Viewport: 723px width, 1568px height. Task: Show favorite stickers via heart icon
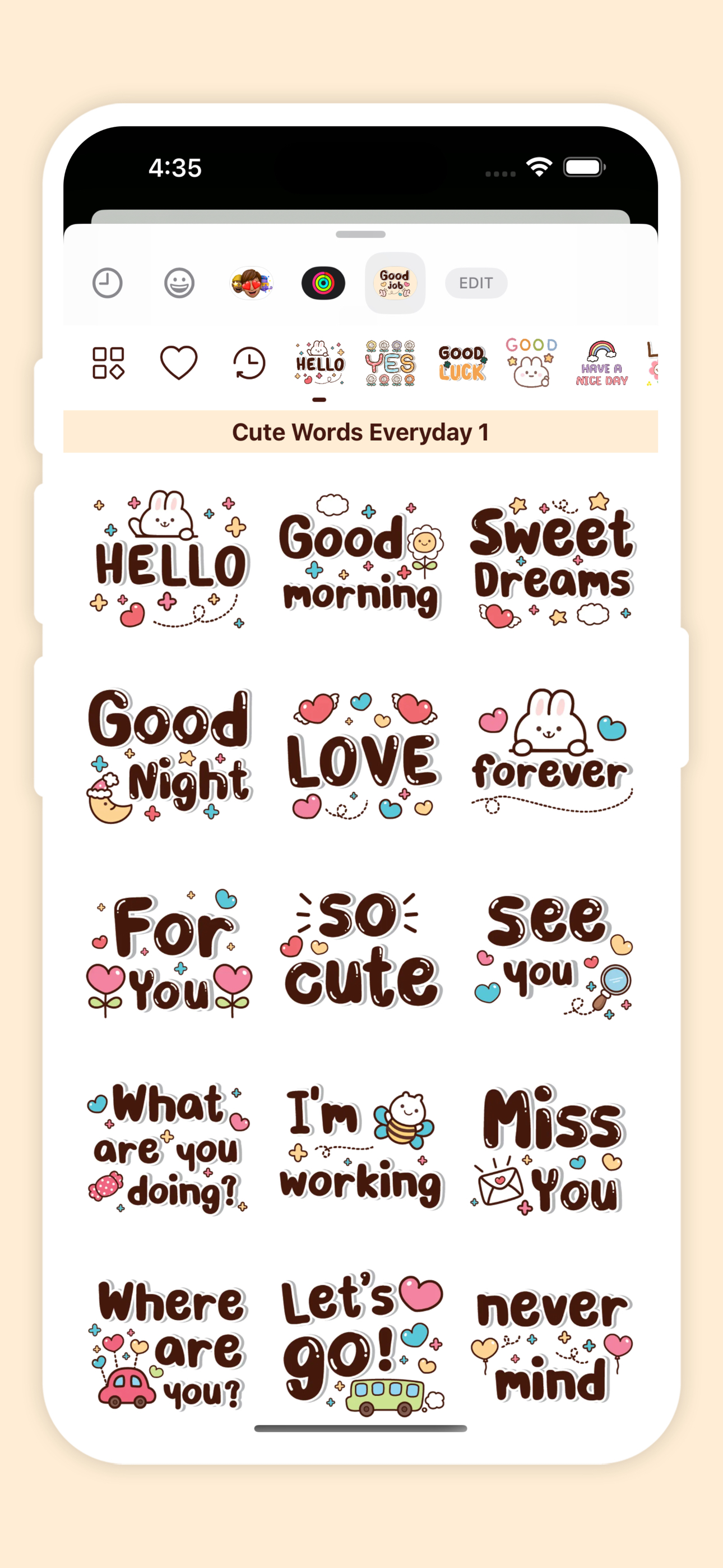tap(178, 364)
